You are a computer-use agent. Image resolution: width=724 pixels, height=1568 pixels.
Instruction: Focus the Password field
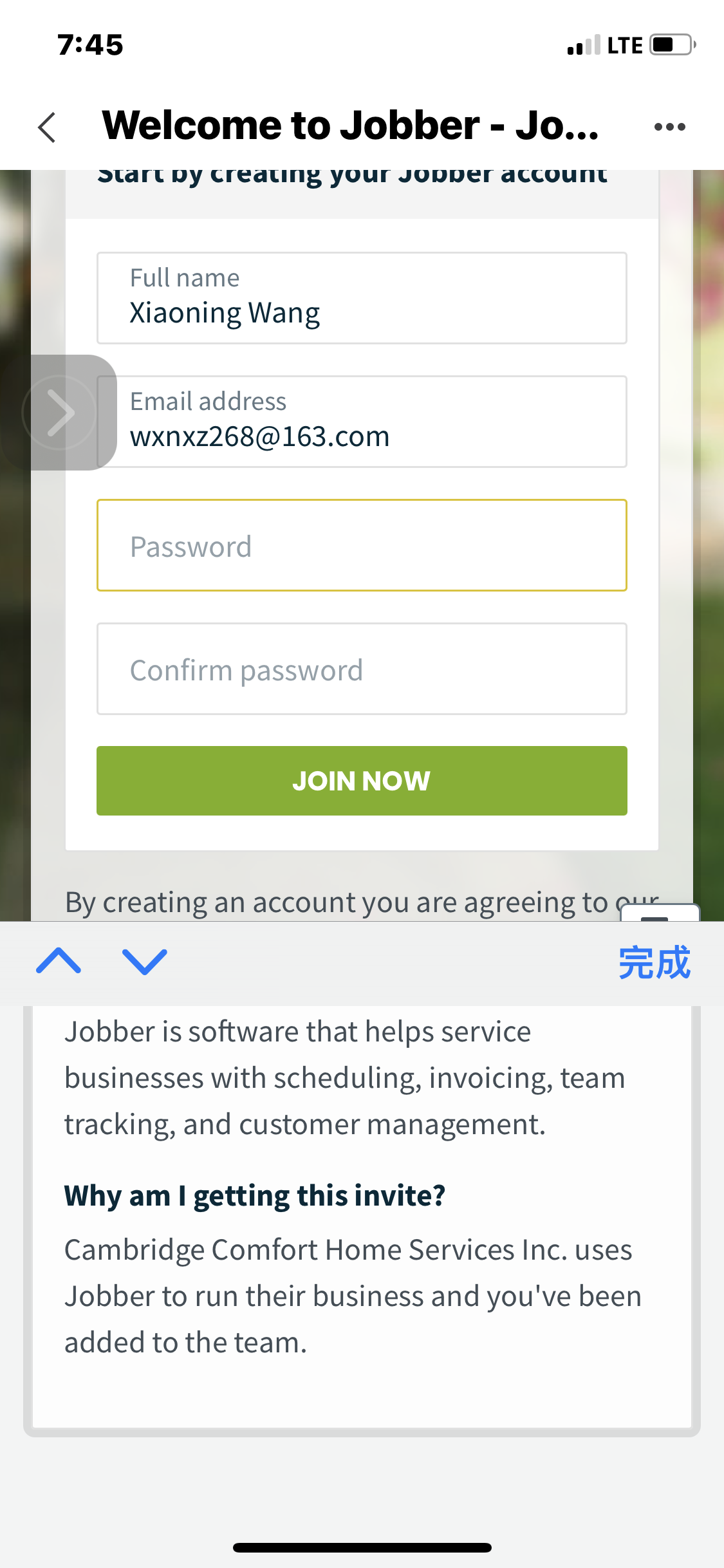tap(362, 545)
